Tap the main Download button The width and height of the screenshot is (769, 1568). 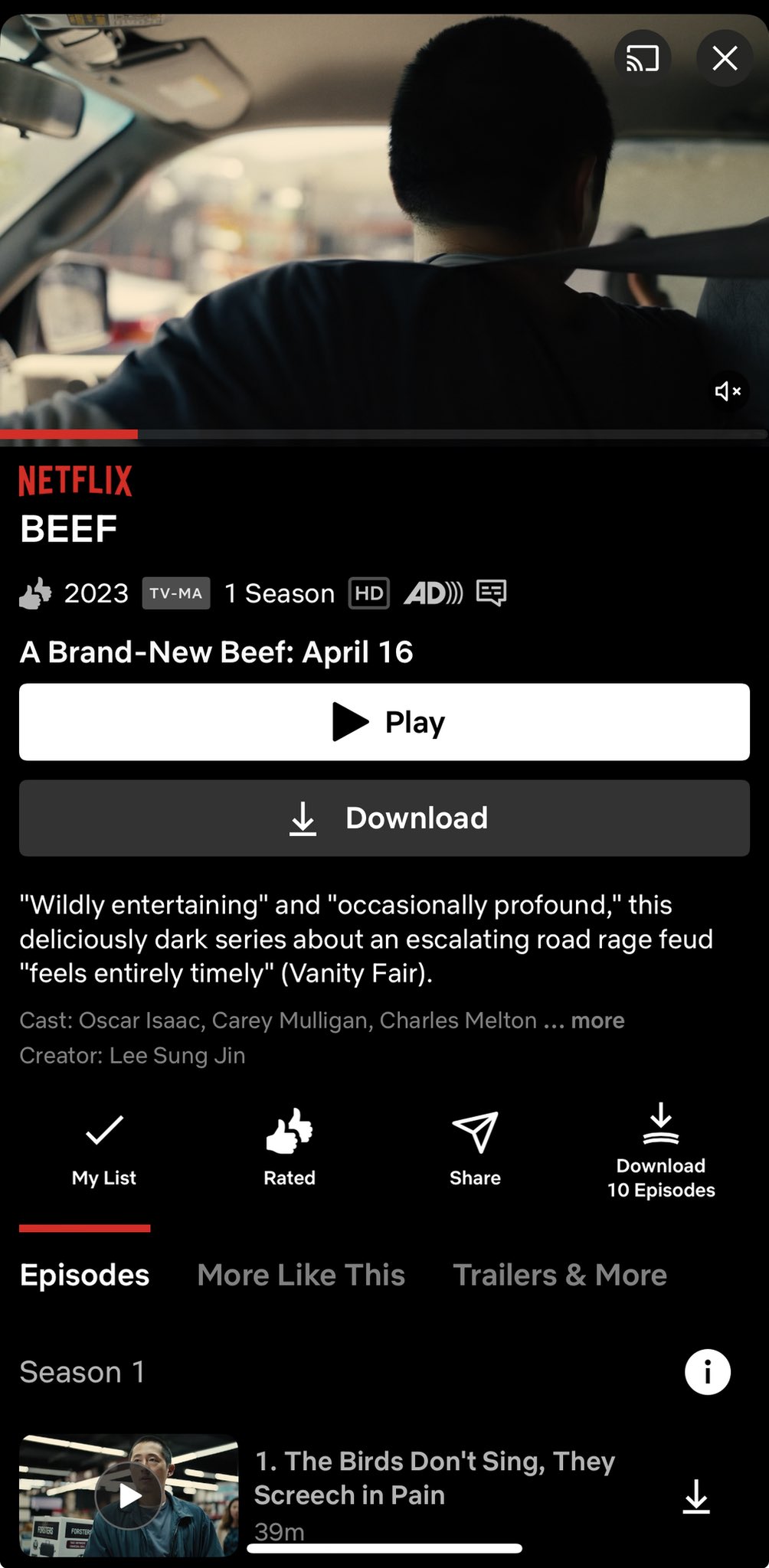pos(384,818)
